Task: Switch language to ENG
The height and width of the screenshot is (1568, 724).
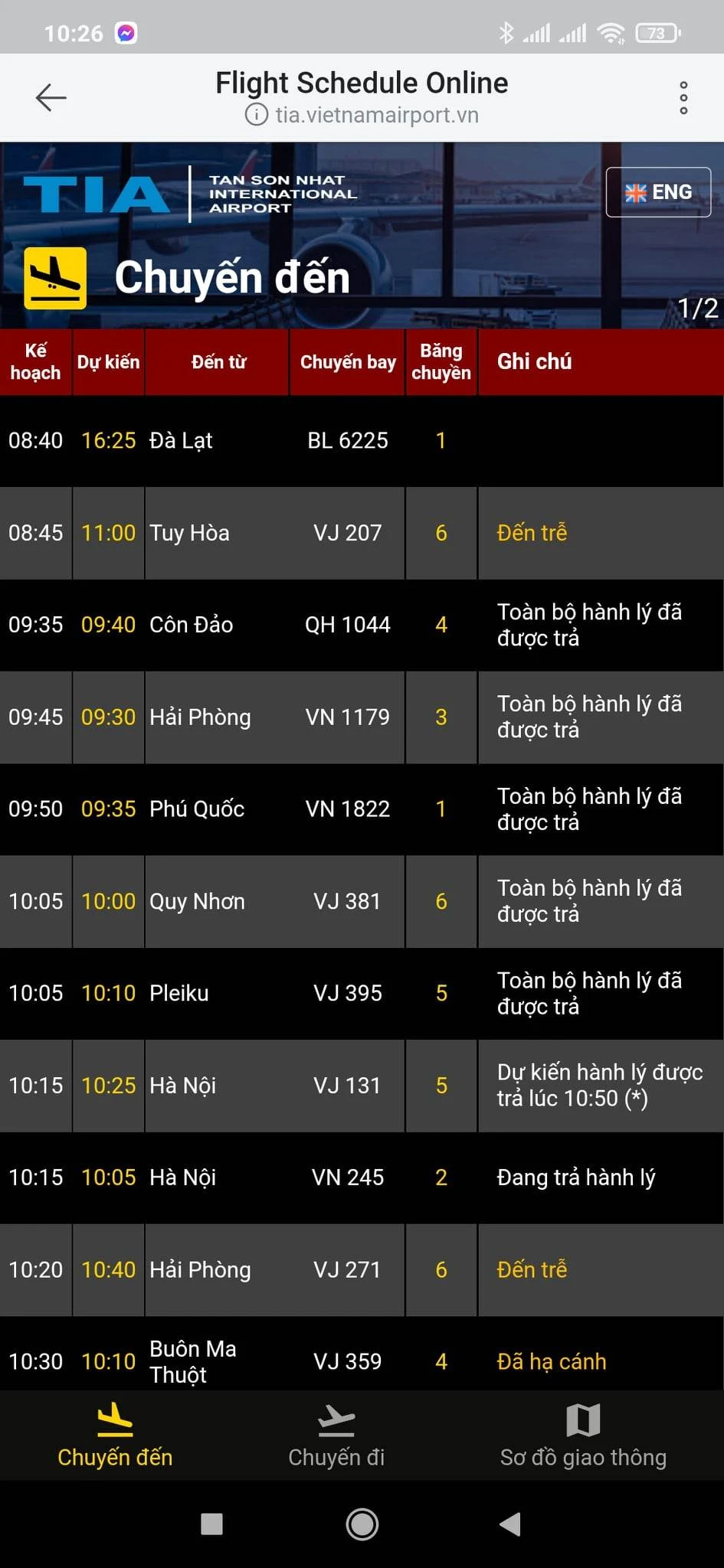Action: (x=658, y=192)
